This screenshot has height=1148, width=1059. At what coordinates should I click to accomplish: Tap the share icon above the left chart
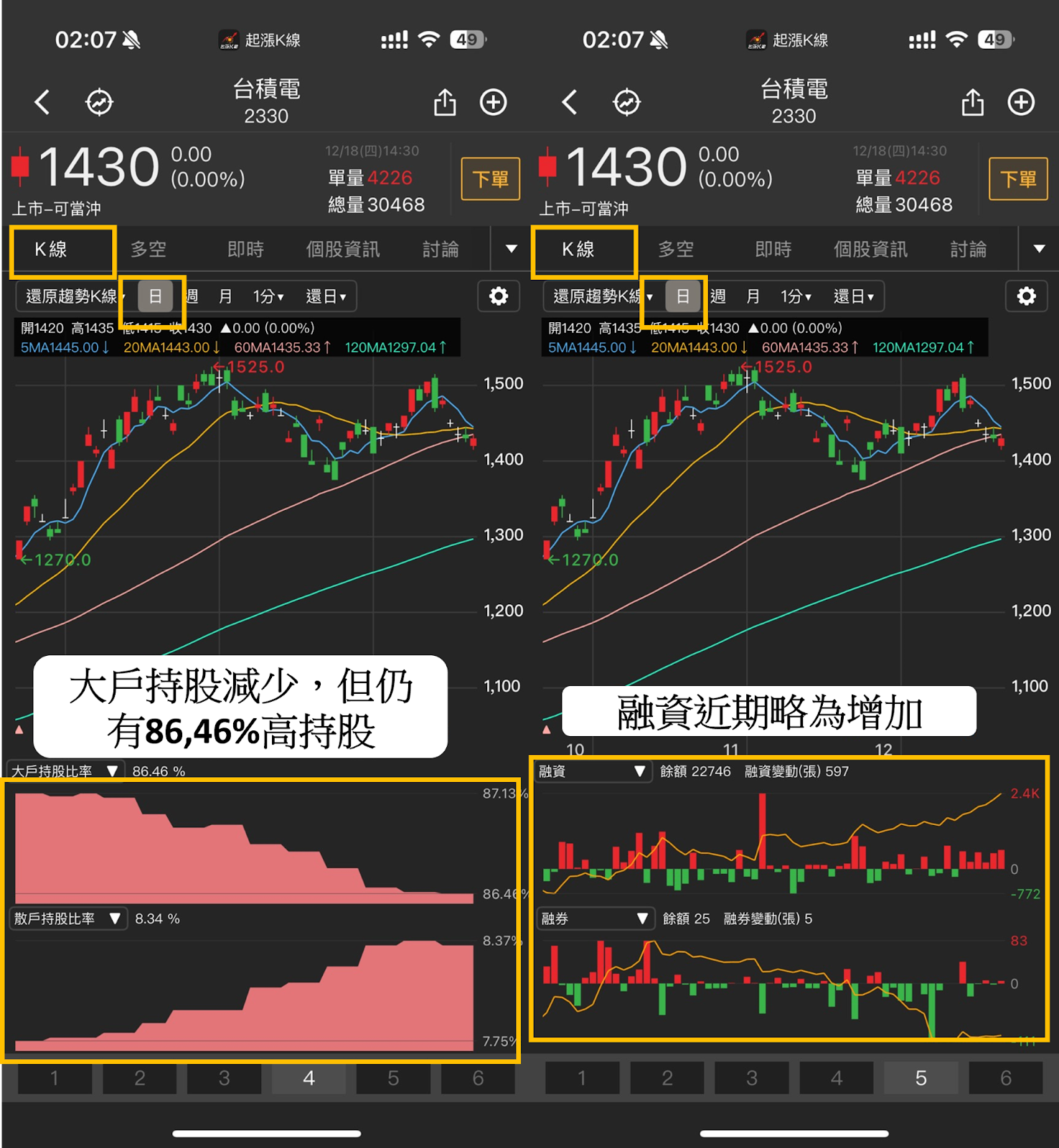446,103
